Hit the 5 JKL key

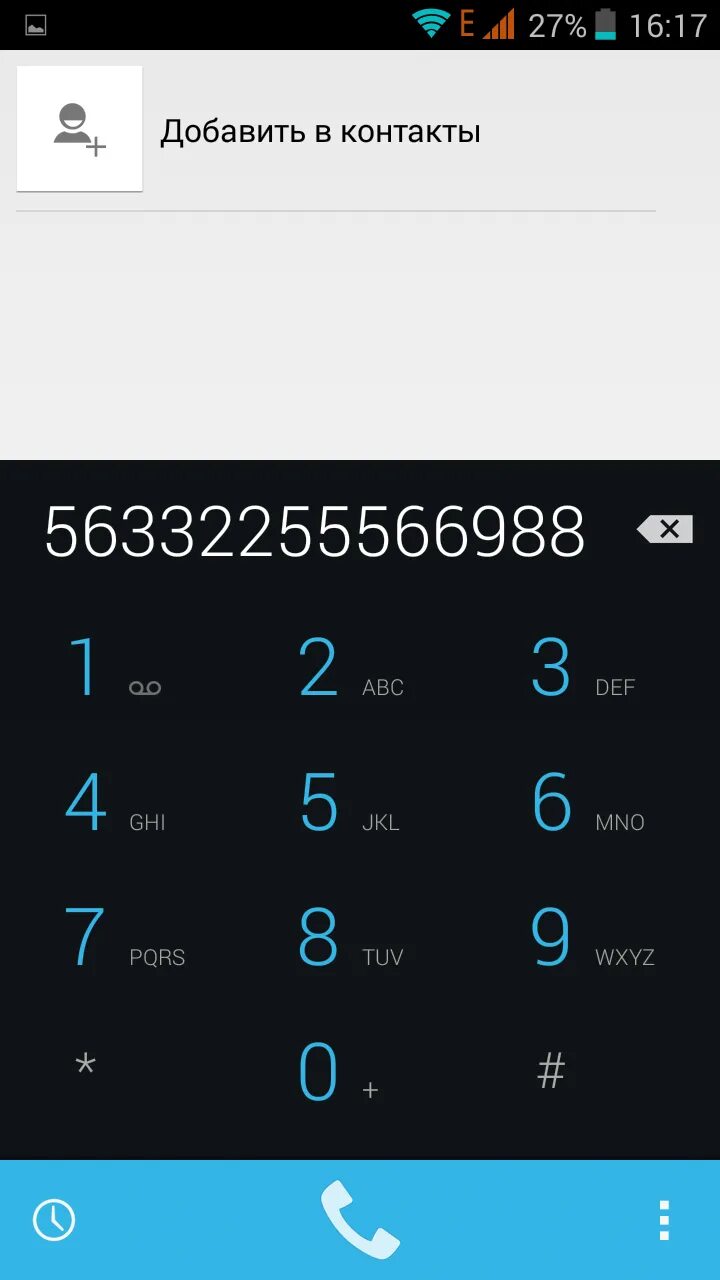point(345,803)
